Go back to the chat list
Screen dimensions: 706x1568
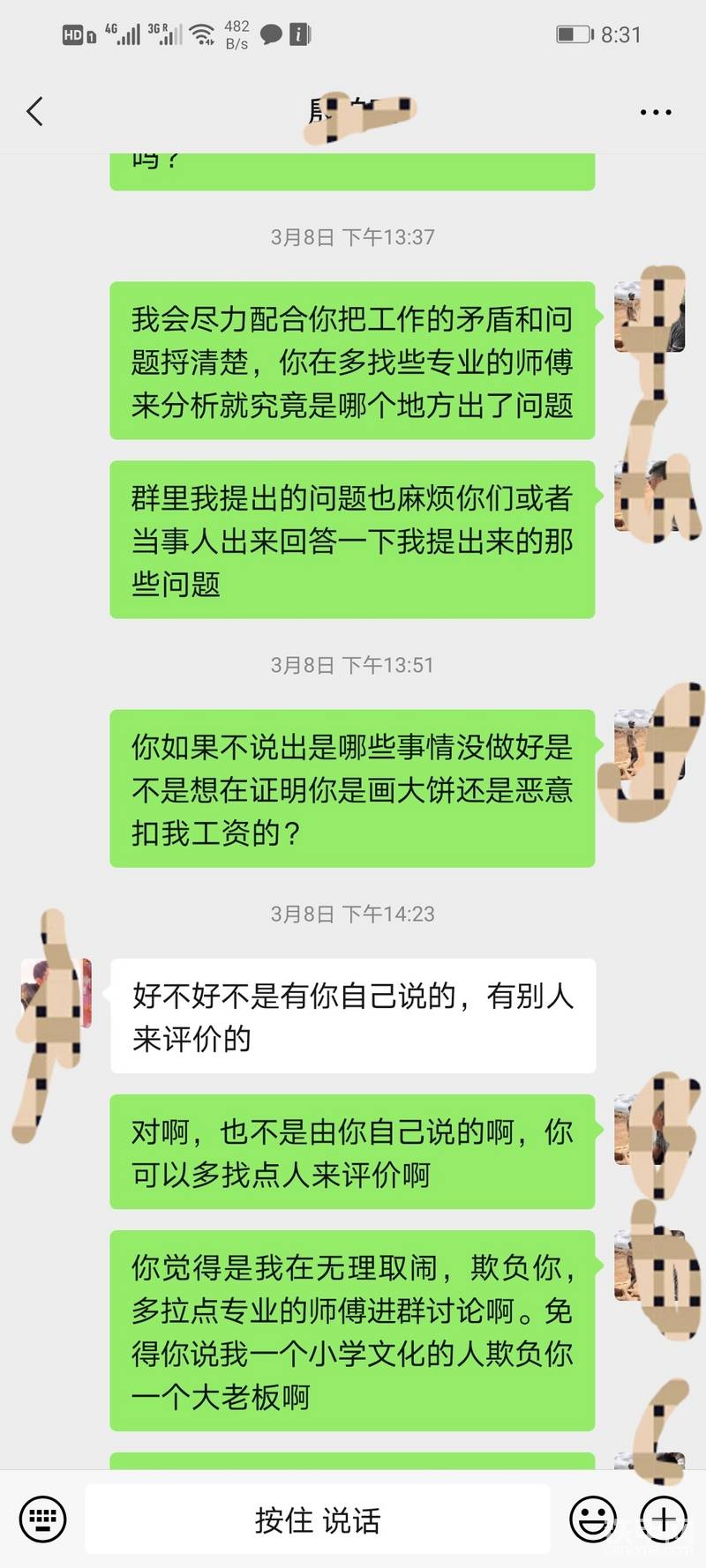click(35, 112)
